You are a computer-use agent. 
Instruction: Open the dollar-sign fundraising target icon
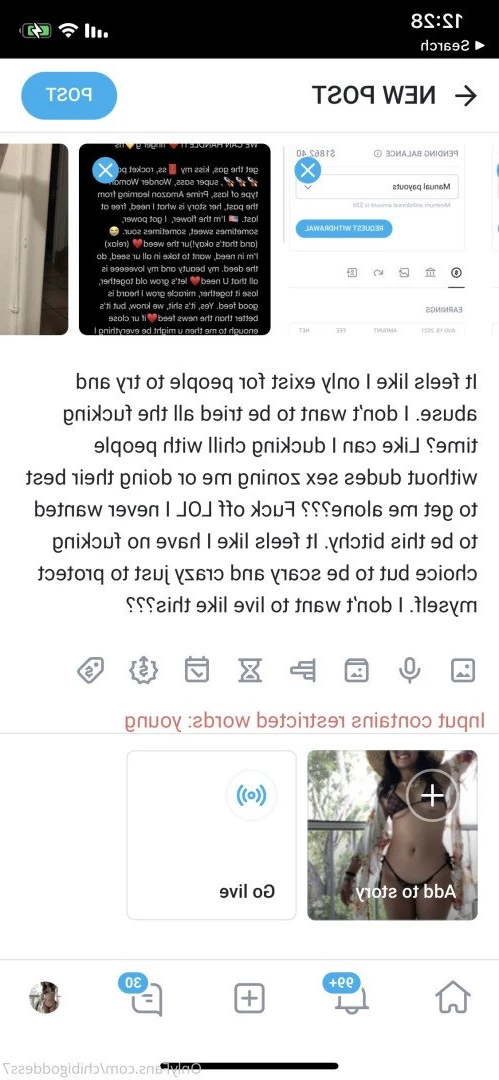click(144, 669)
